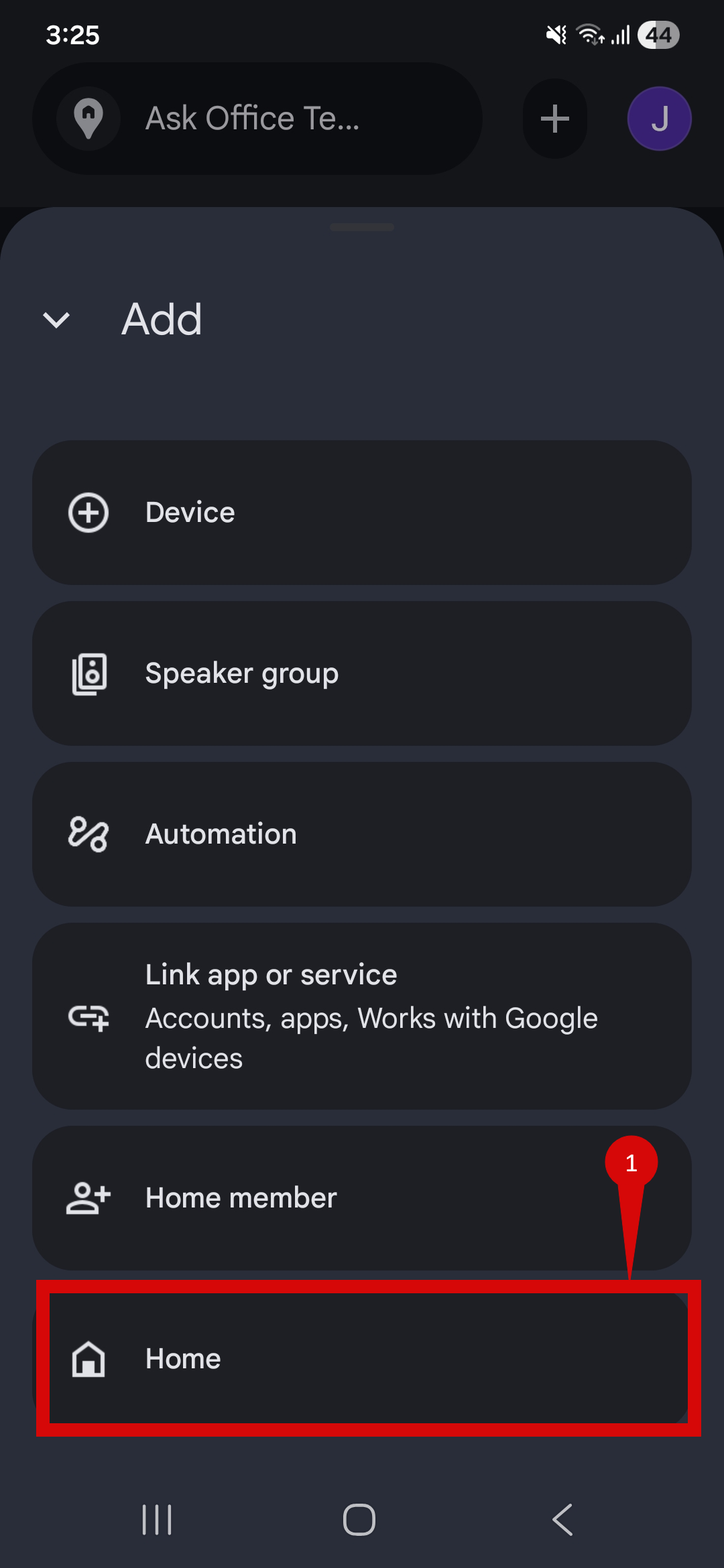Tap Home to create a new home
This screenshot has width=724, height=1568.
(x=362, y=1358)
